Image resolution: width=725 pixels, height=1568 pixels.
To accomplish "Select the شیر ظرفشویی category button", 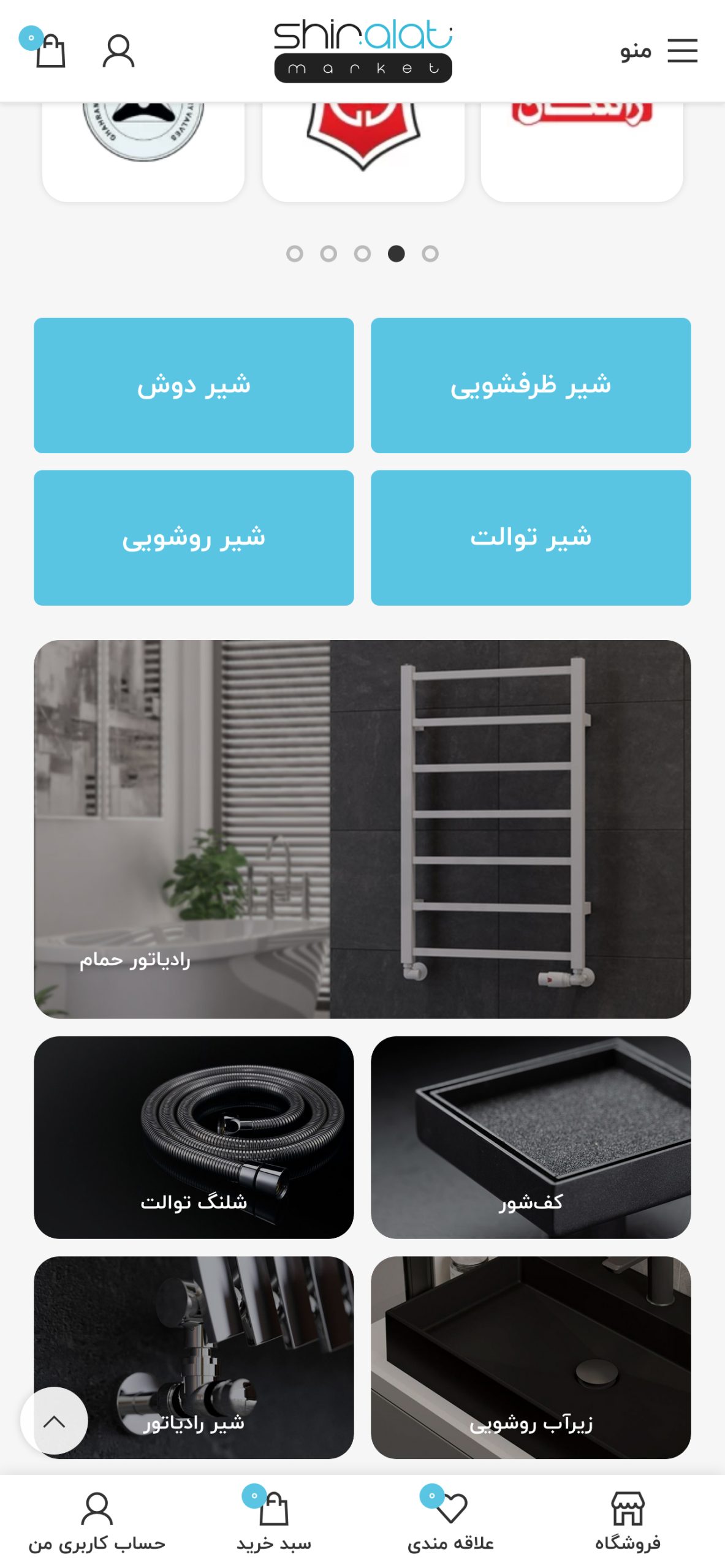I will pyautogui.click(x=531, y=385).
